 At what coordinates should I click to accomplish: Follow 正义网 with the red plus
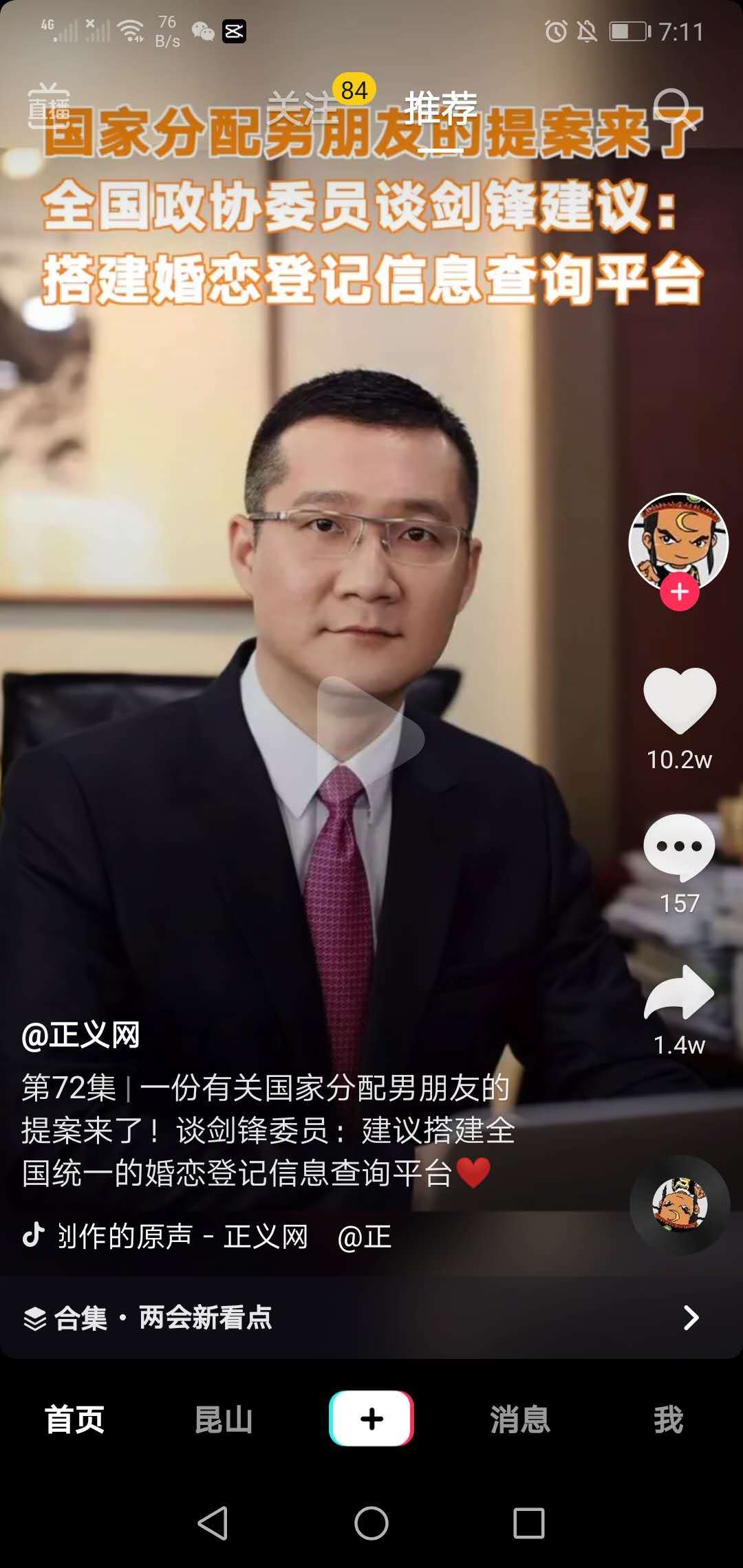(680, 591)
